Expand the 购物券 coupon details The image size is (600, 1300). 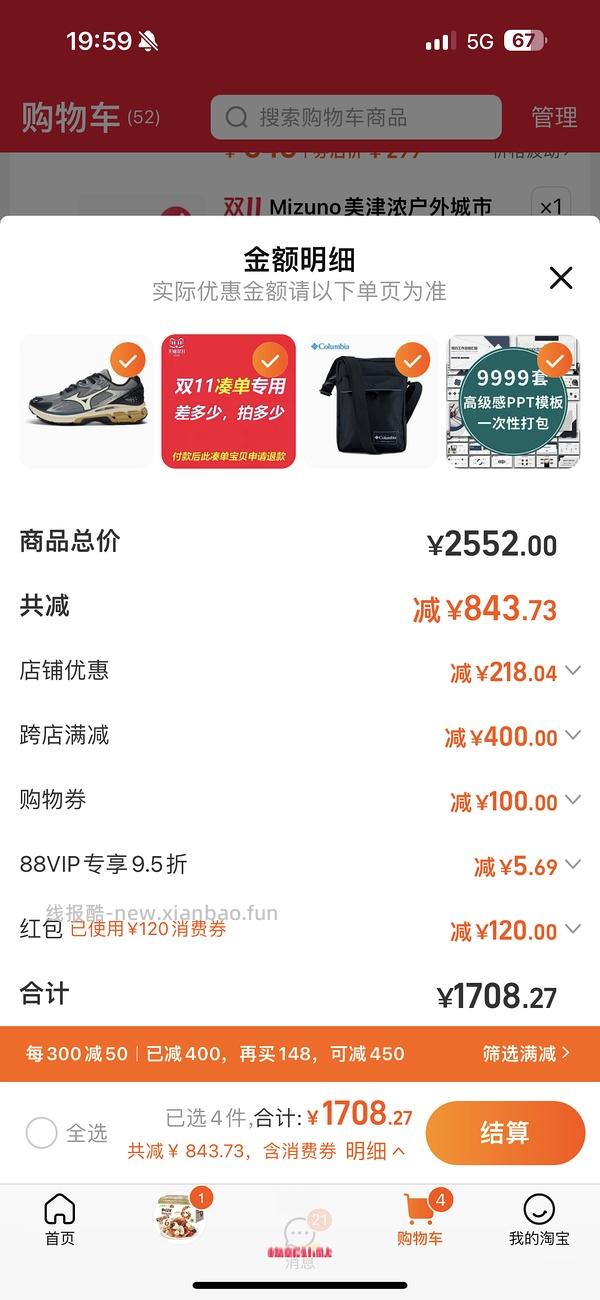coord(572,800)
